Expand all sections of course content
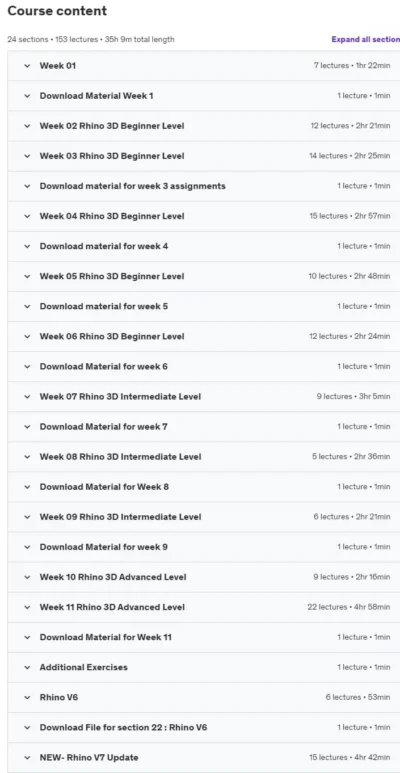The width and height of the screenshot is (400, 773). click(x=365, y=39)
